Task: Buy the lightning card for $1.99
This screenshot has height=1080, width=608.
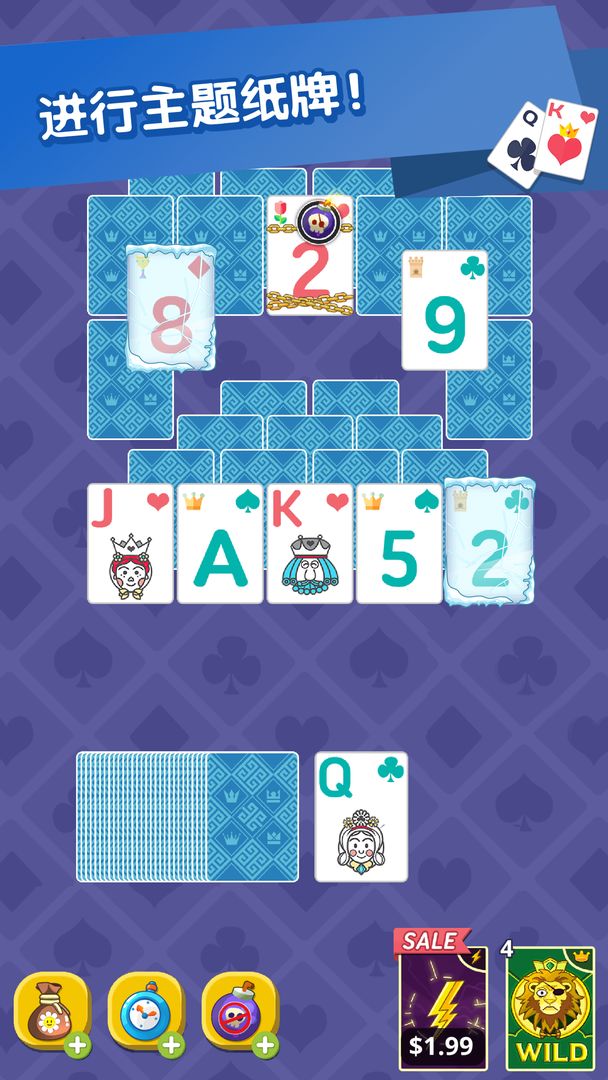Action: [443, 1008]
